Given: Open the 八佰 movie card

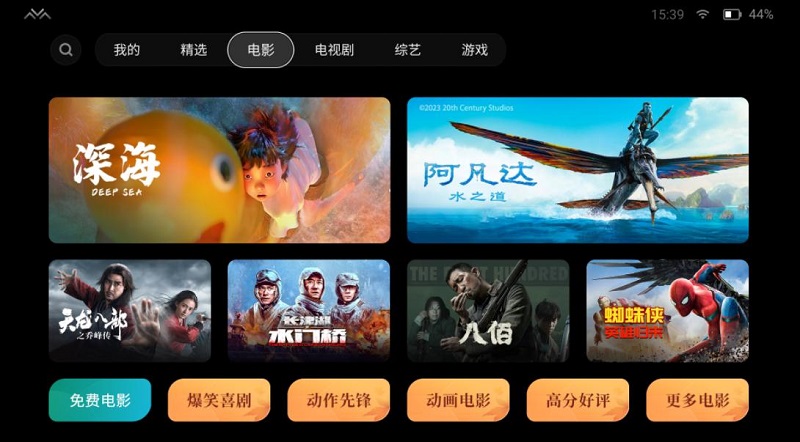Looking at the screenshot, I should pyautogui.click(x=488, y=310).
